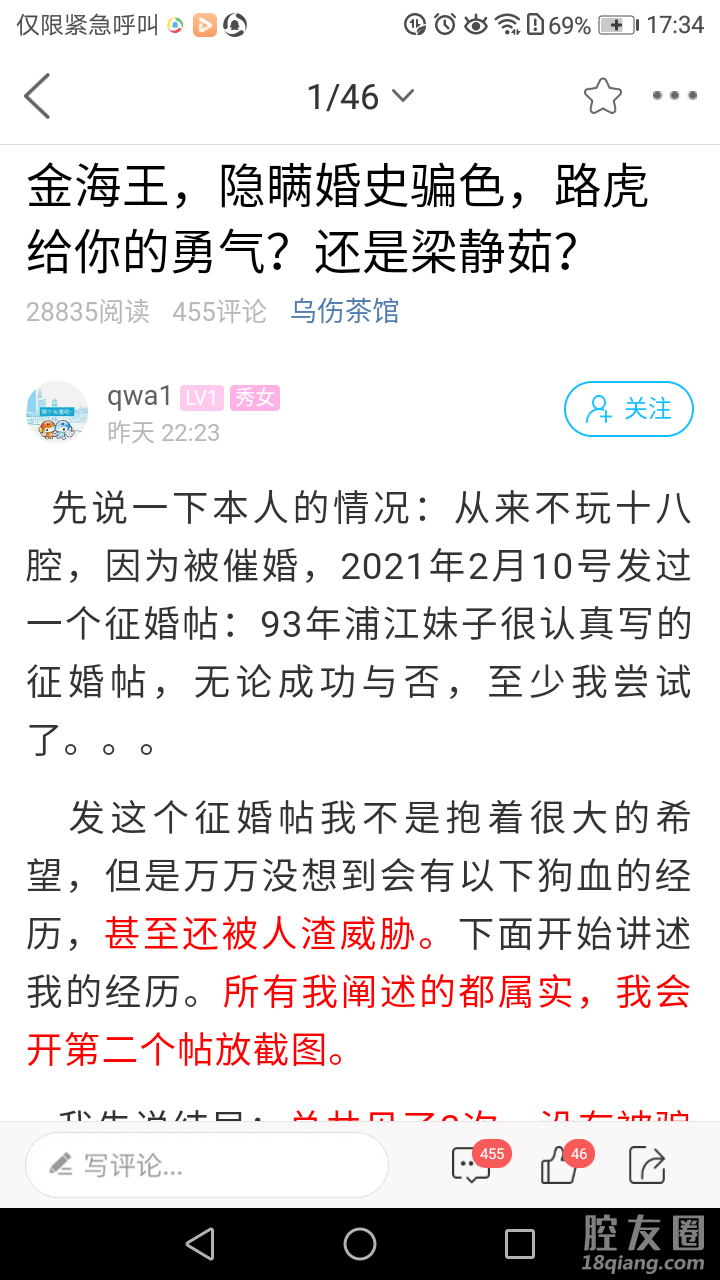Viewport: 720px width, 1280px height.
Task: Open qwa1's profile avatar
Action: (x=57, y=410)
